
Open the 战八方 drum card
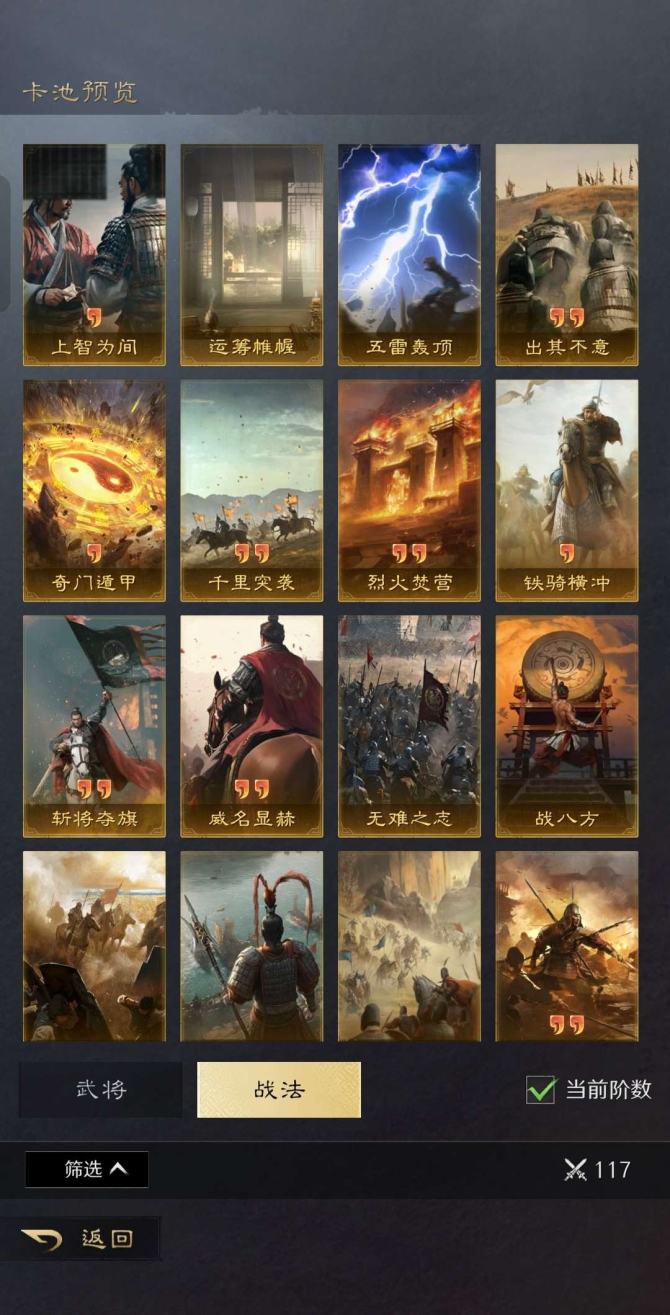point(567,726)
